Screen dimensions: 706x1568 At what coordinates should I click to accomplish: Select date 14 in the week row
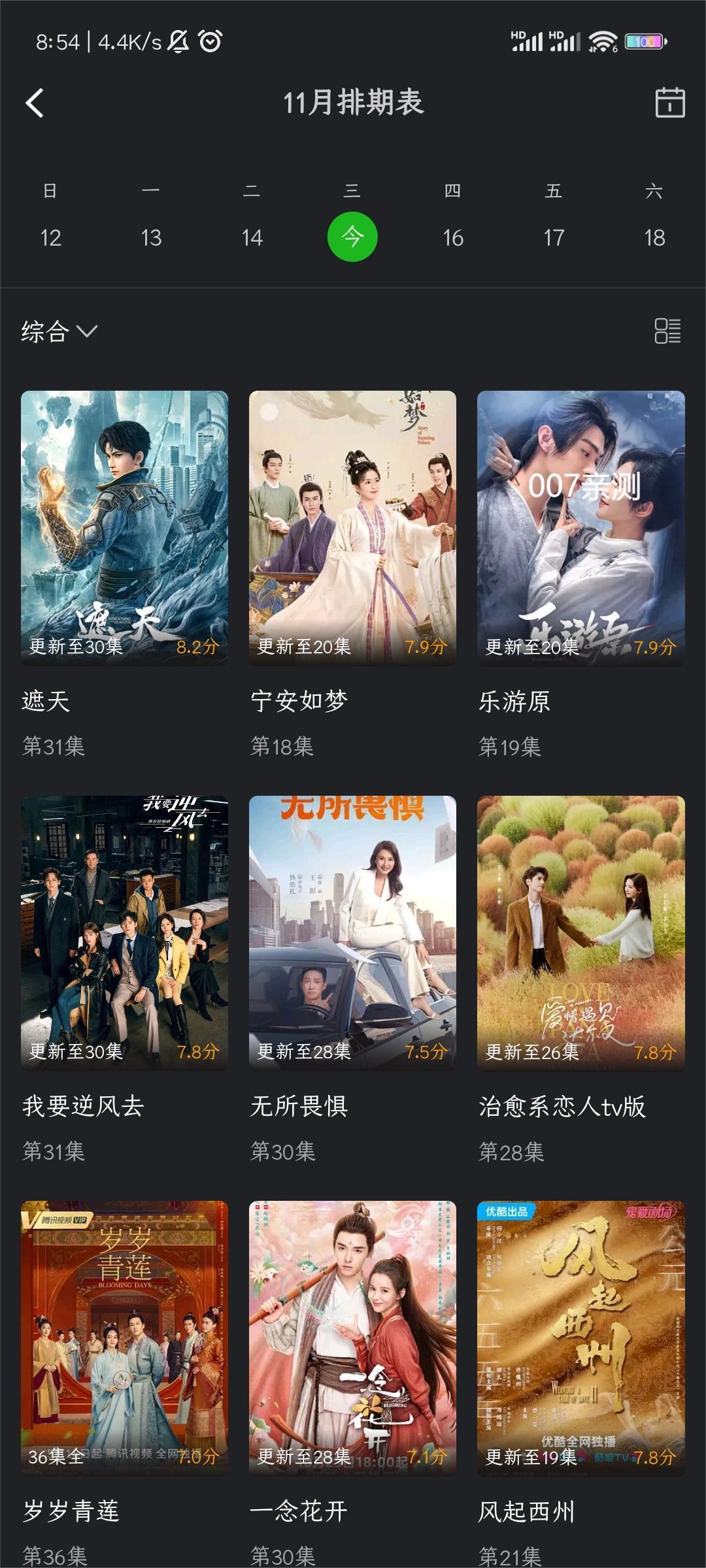point(252,237)
